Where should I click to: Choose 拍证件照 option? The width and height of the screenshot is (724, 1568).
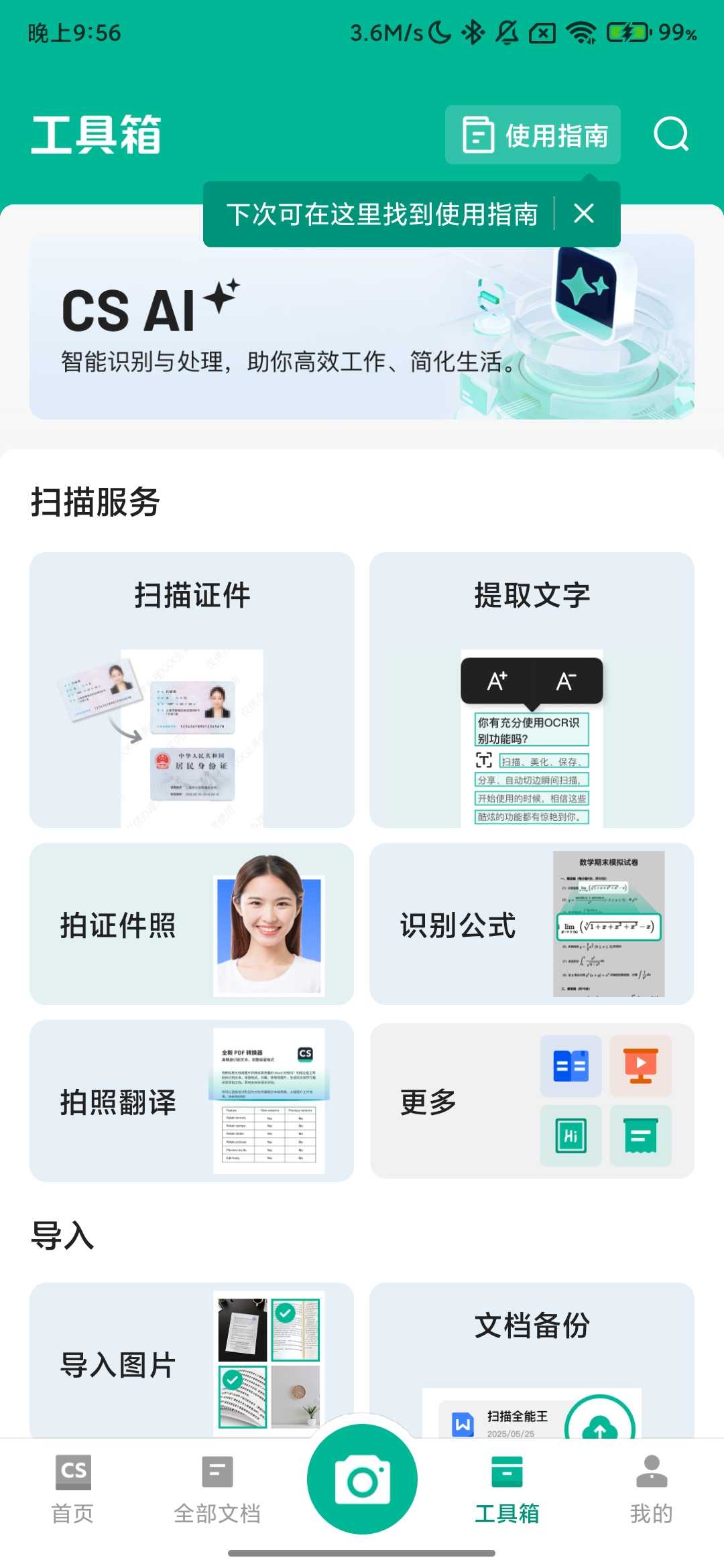[x=192, y=924]
